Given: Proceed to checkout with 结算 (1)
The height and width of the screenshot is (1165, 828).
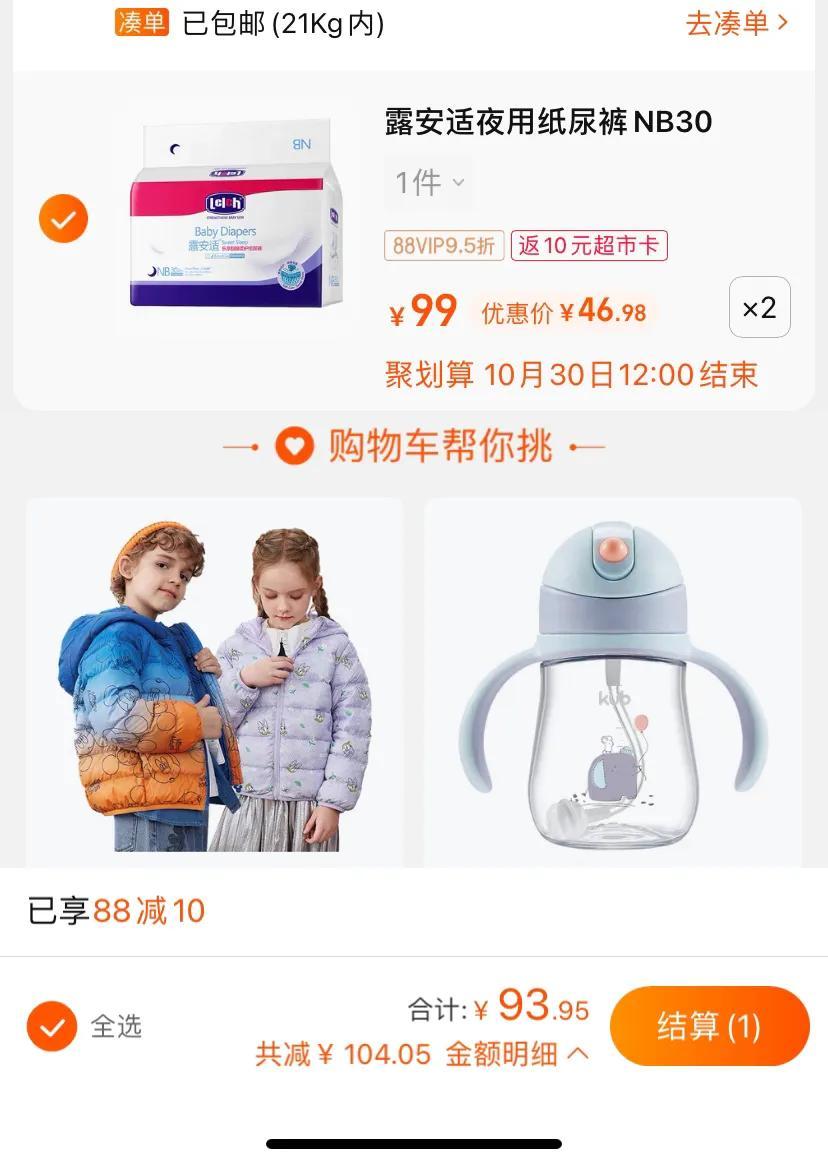Looking at the screenshot, I should (x=709, y=1026).
